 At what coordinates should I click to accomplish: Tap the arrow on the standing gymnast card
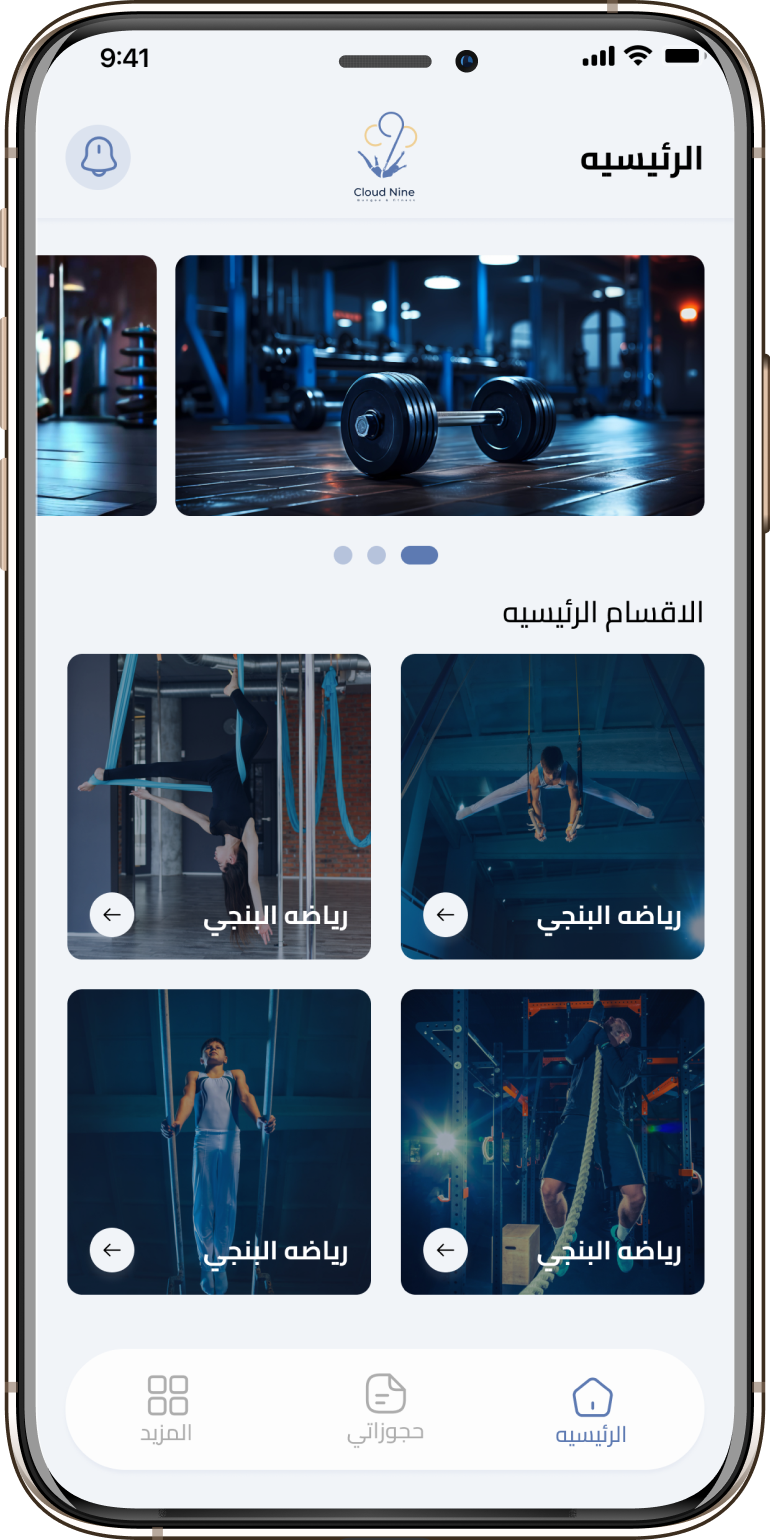(x=112, y=1250)
